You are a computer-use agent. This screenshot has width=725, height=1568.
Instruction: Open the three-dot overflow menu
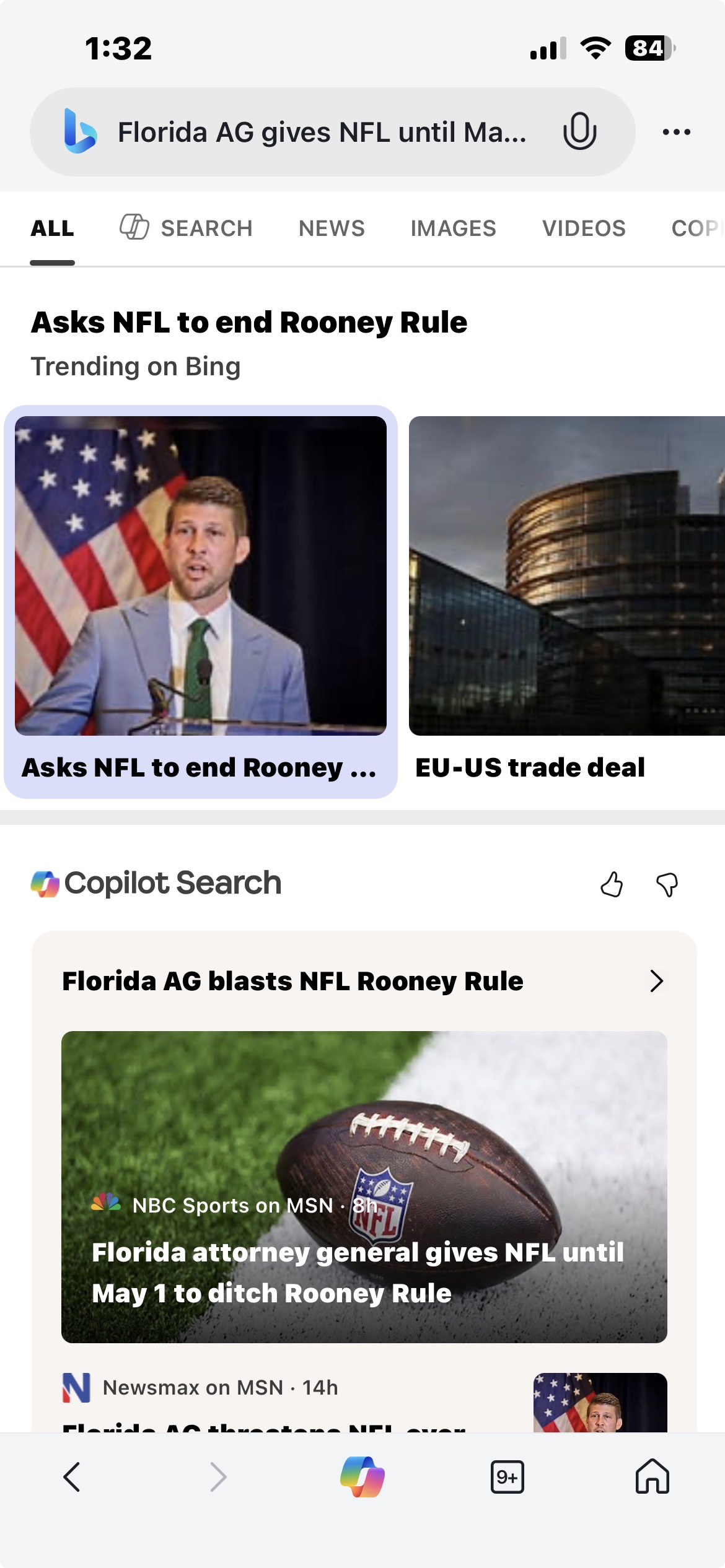(676, 132)
